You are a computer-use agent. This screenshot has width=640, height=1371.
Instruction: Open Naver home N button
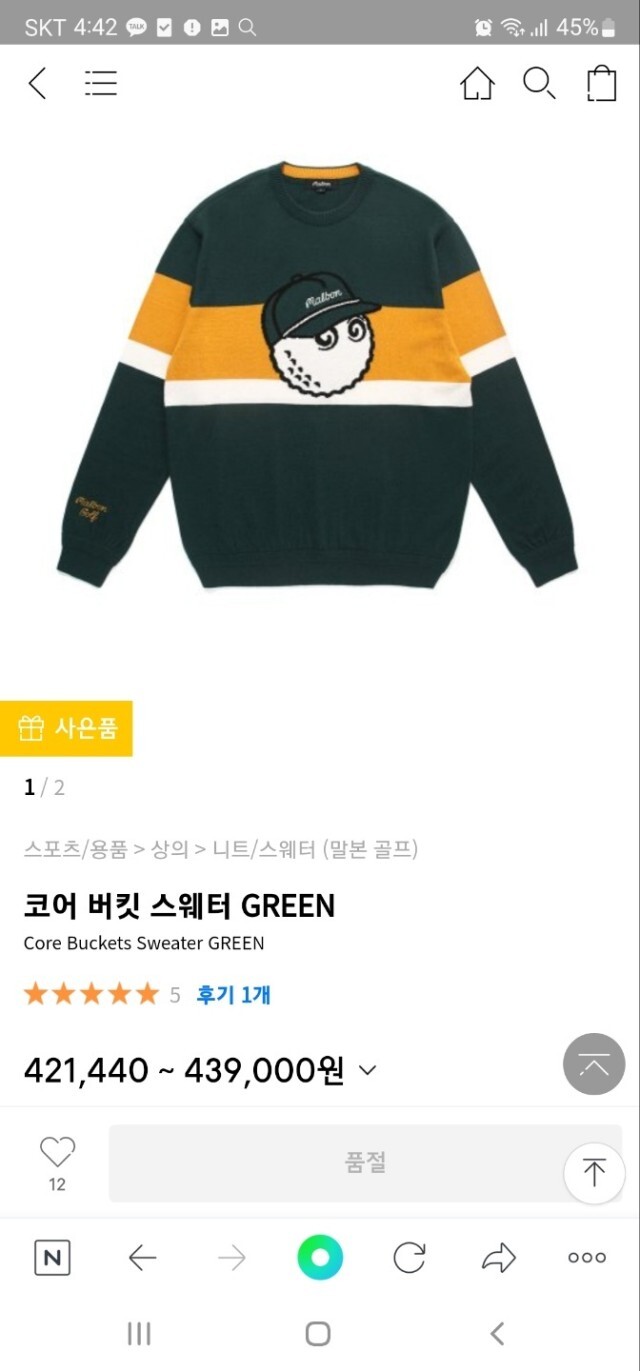[x=52, y=1258]
